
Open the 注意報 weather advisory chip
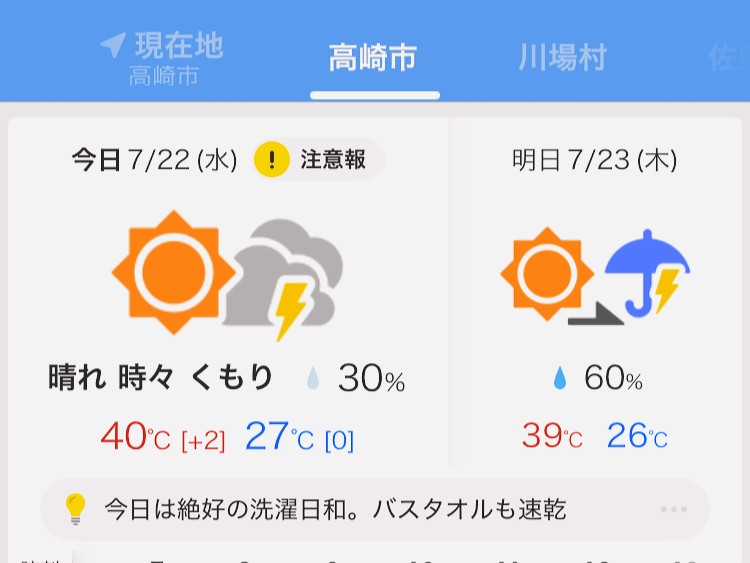pos(318,159)
